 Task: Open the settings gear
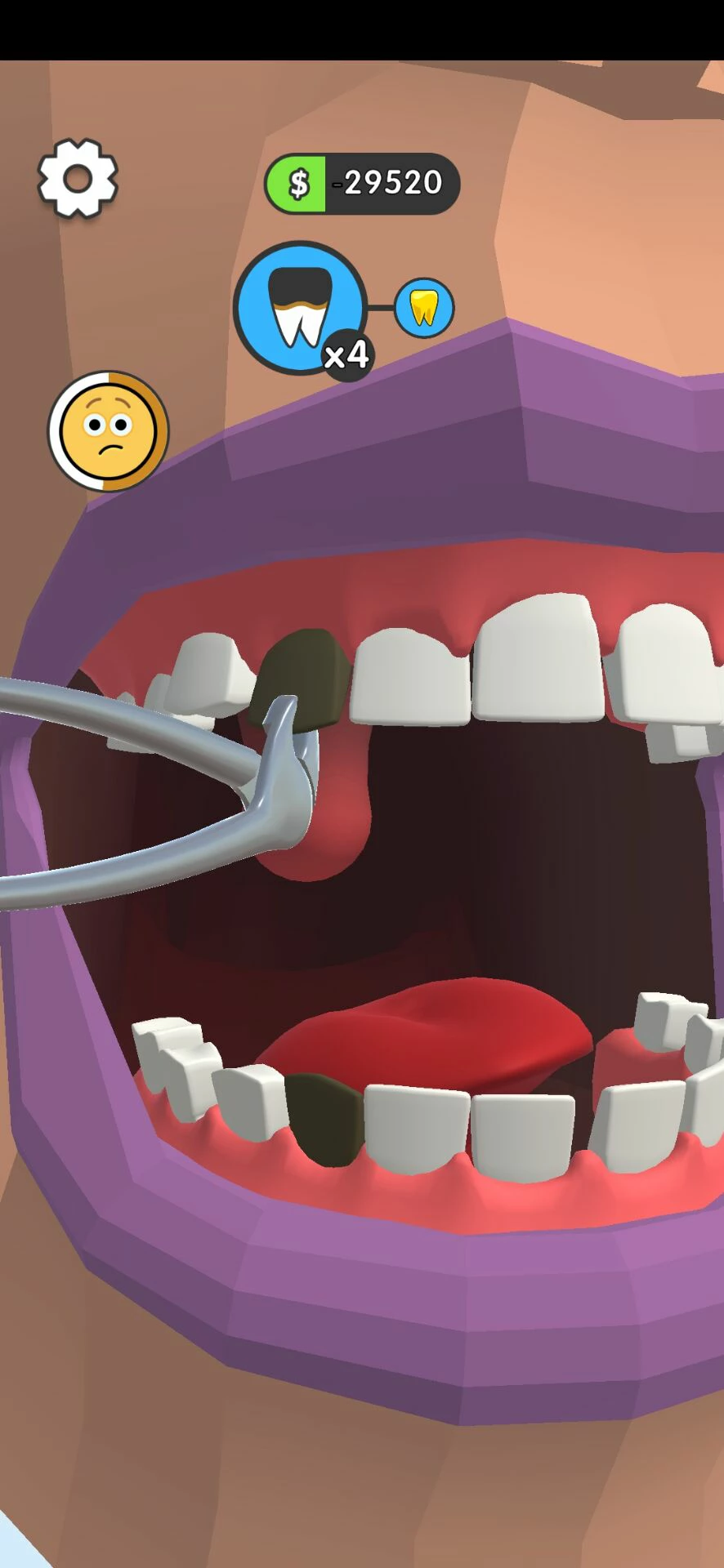(x=78, y=178)
